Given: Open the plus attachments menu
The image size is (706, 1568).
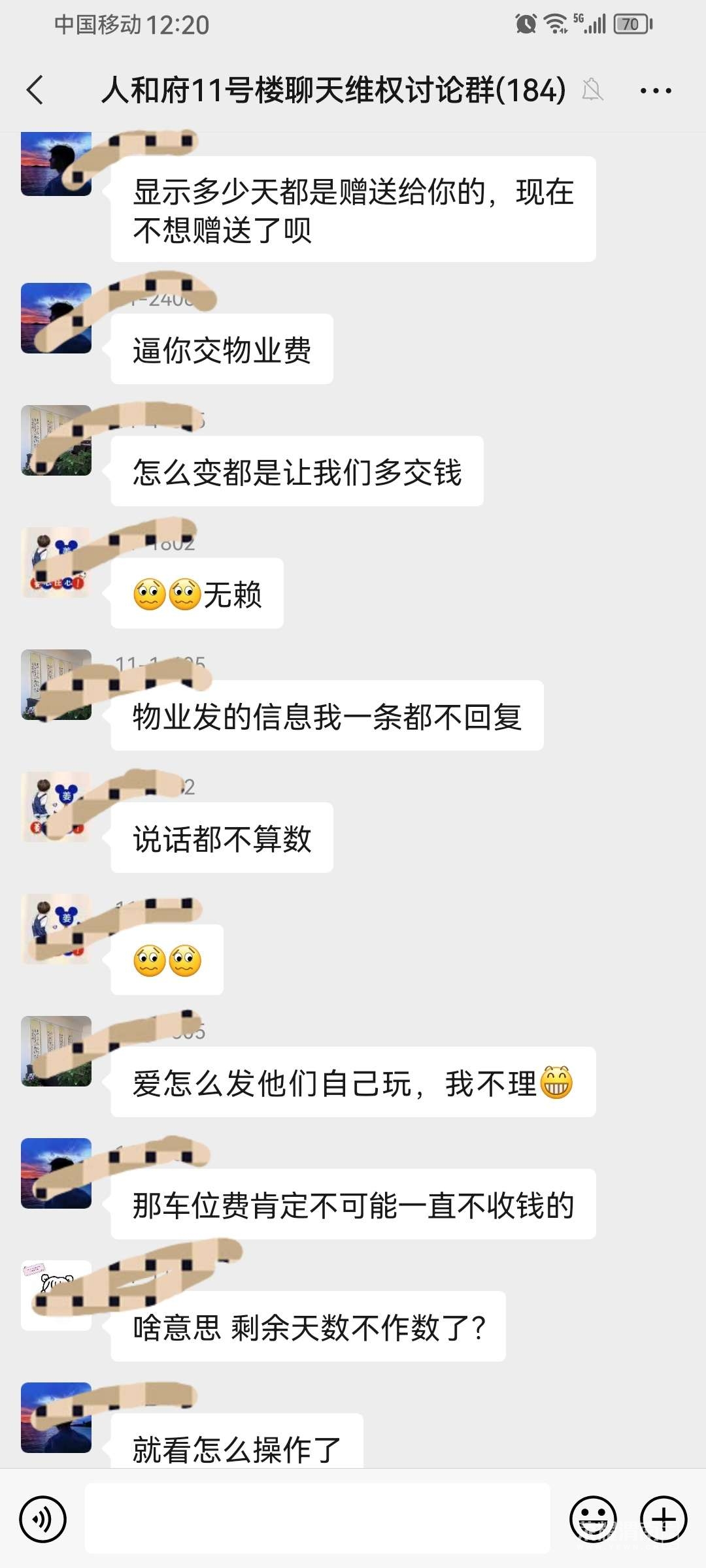Looking at the screenshot, I should pos(663,1518).
